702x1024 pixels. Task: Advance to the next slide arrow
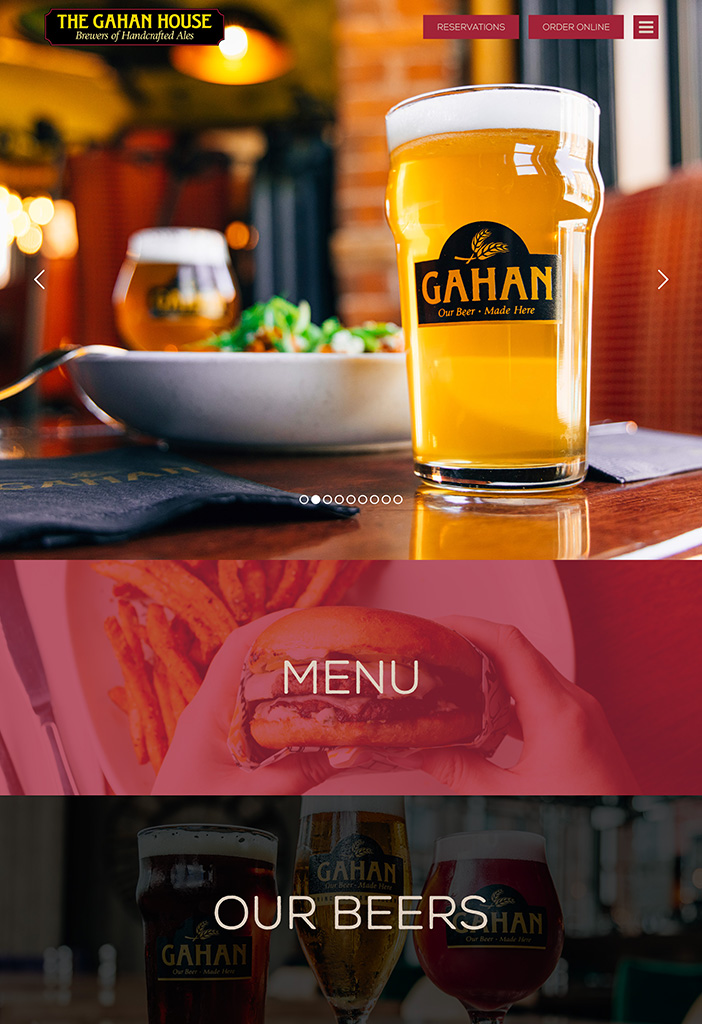point(663,280)
